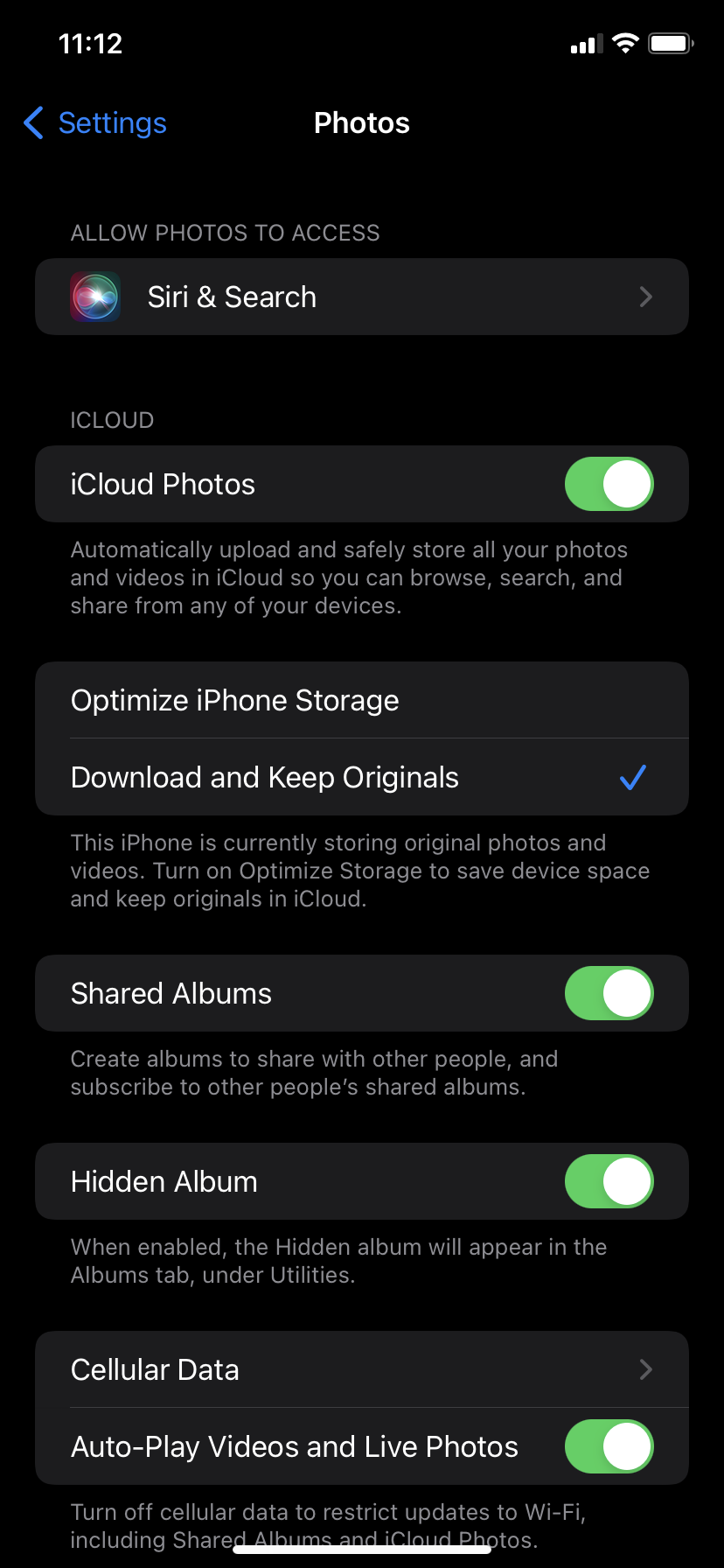Screen dimensions: 724x1568
Task: Go back to Settings
Action: [96, 123]
